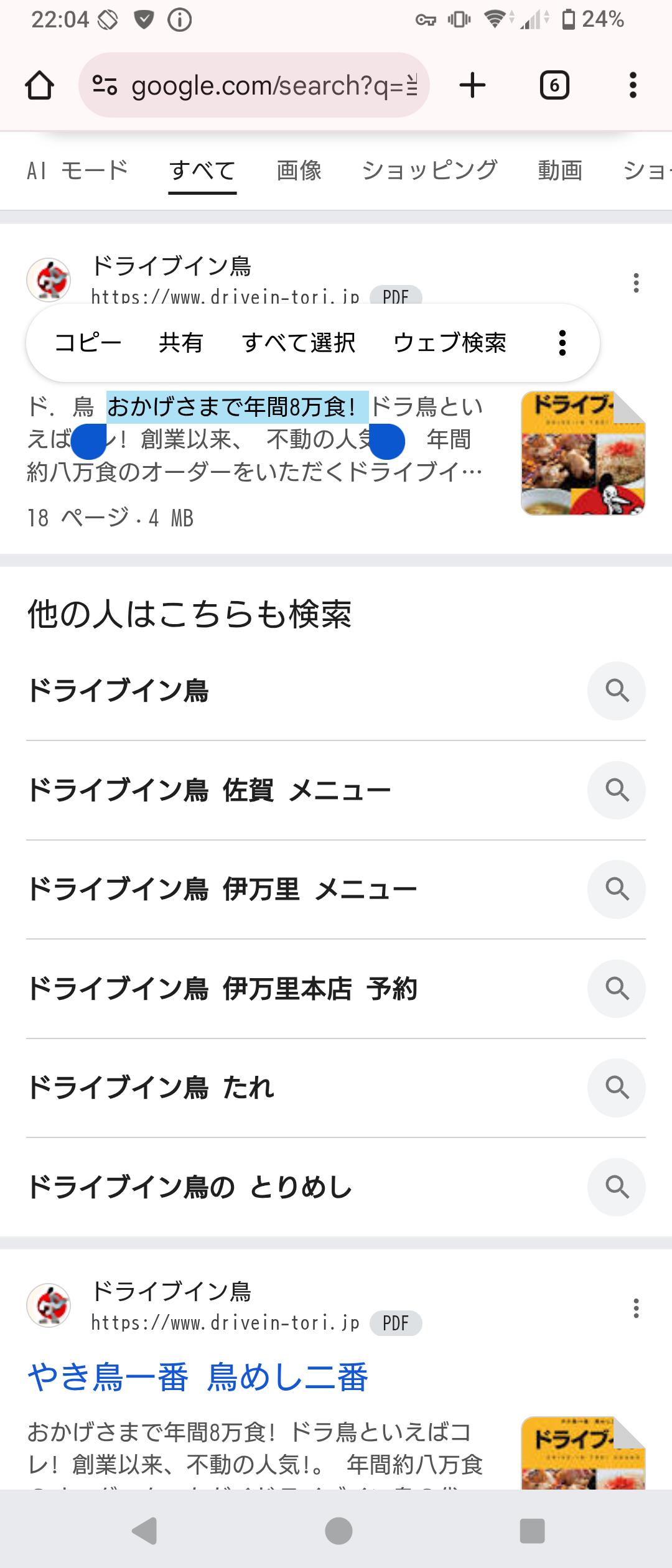Choose すべて選択 in the selection menu
This screenshot has width=672, height=1568.
(x=299, y=343)
